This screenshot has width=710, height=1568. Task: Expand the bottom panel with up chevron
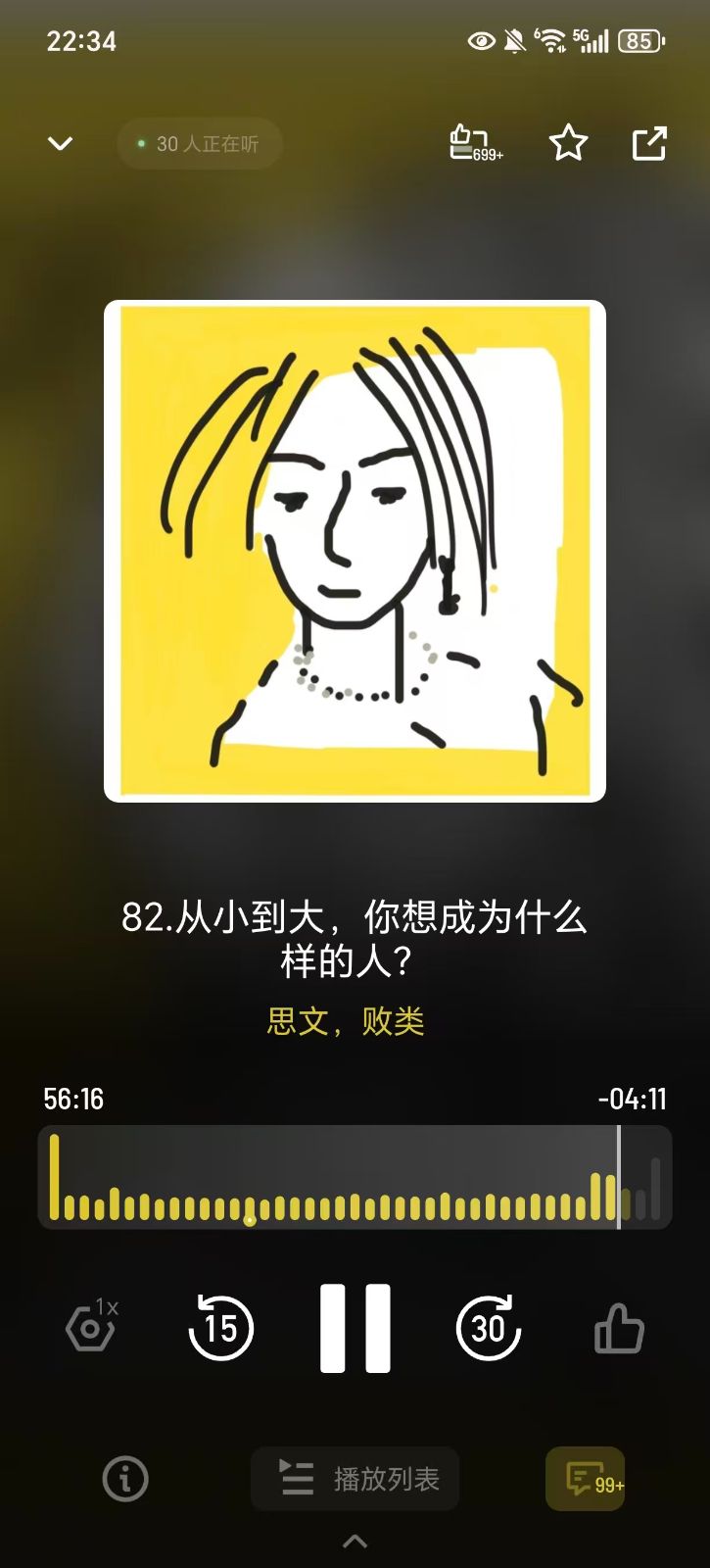(355, 1542)
